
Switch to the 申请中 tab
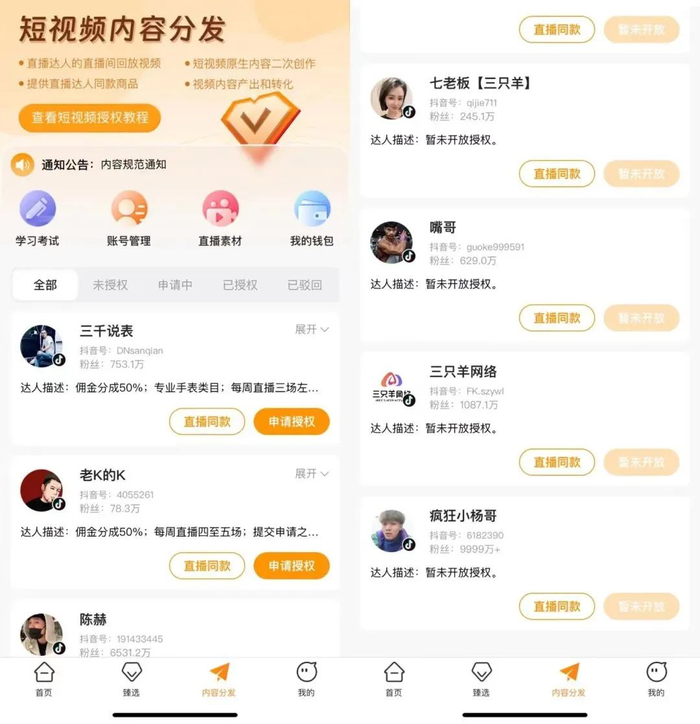(175, 285)
